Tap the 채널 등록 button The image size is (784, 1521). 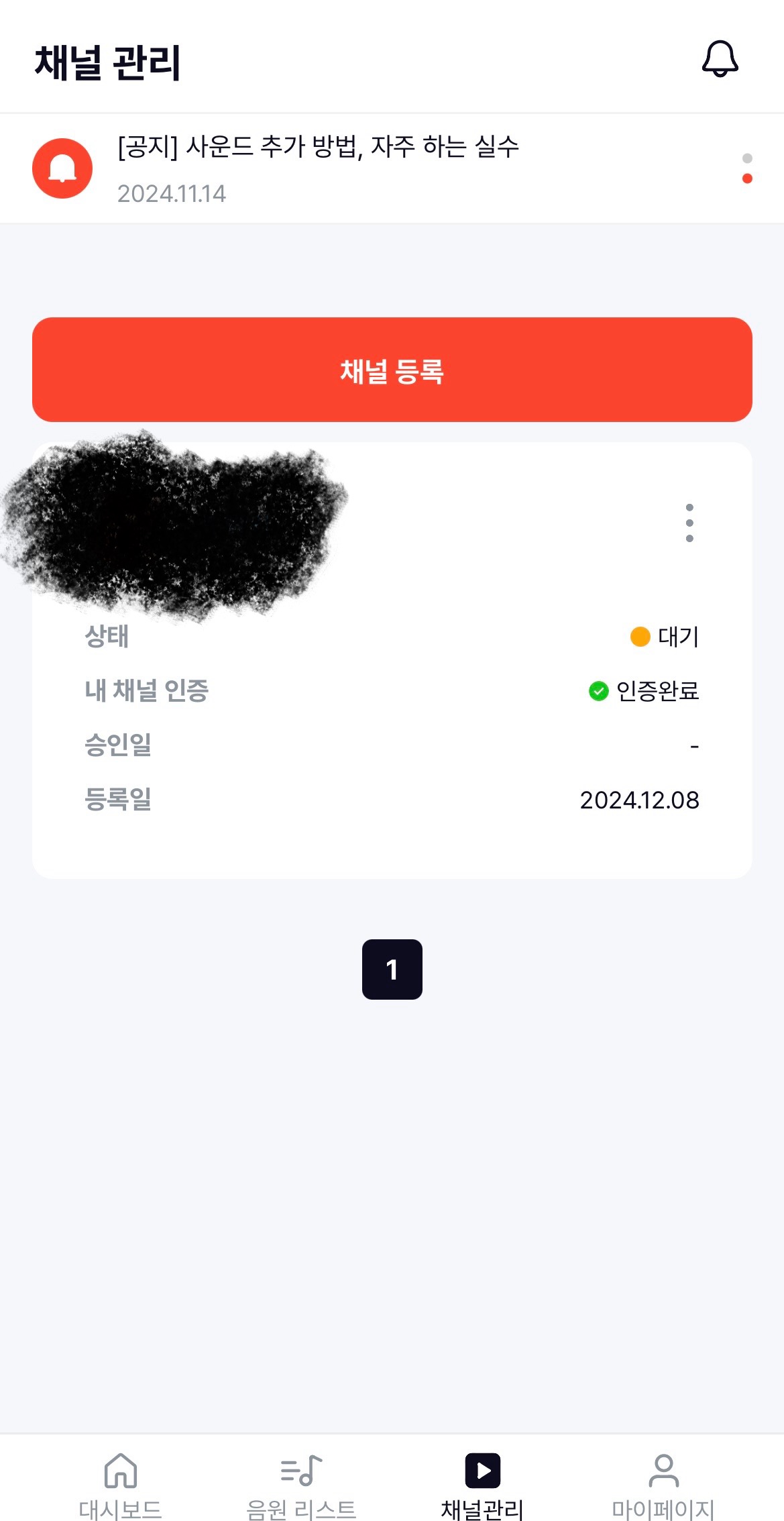pos(392,370)
